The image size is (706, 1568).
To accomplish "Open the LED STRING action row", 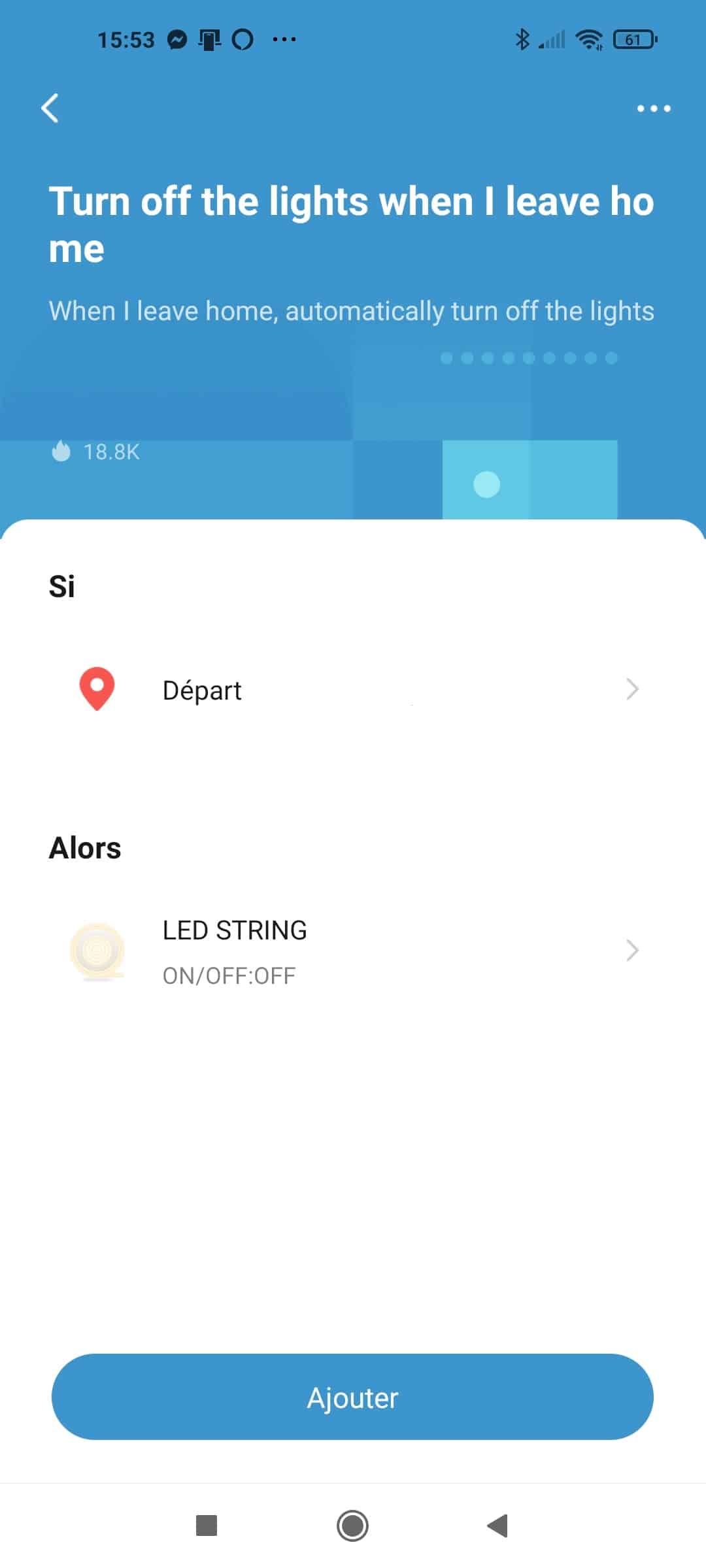I will 353,951.
